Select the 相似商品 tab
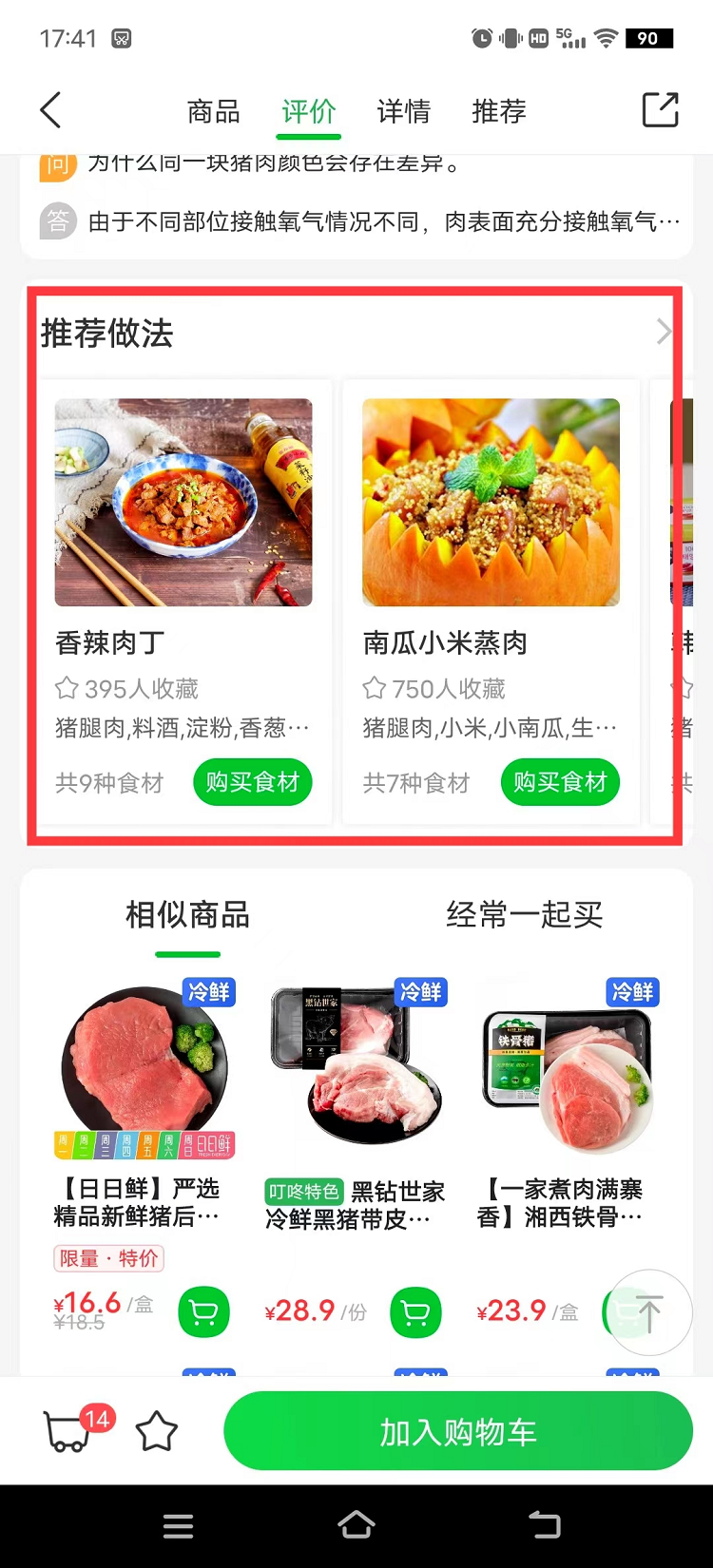 (x=188, y=915)
